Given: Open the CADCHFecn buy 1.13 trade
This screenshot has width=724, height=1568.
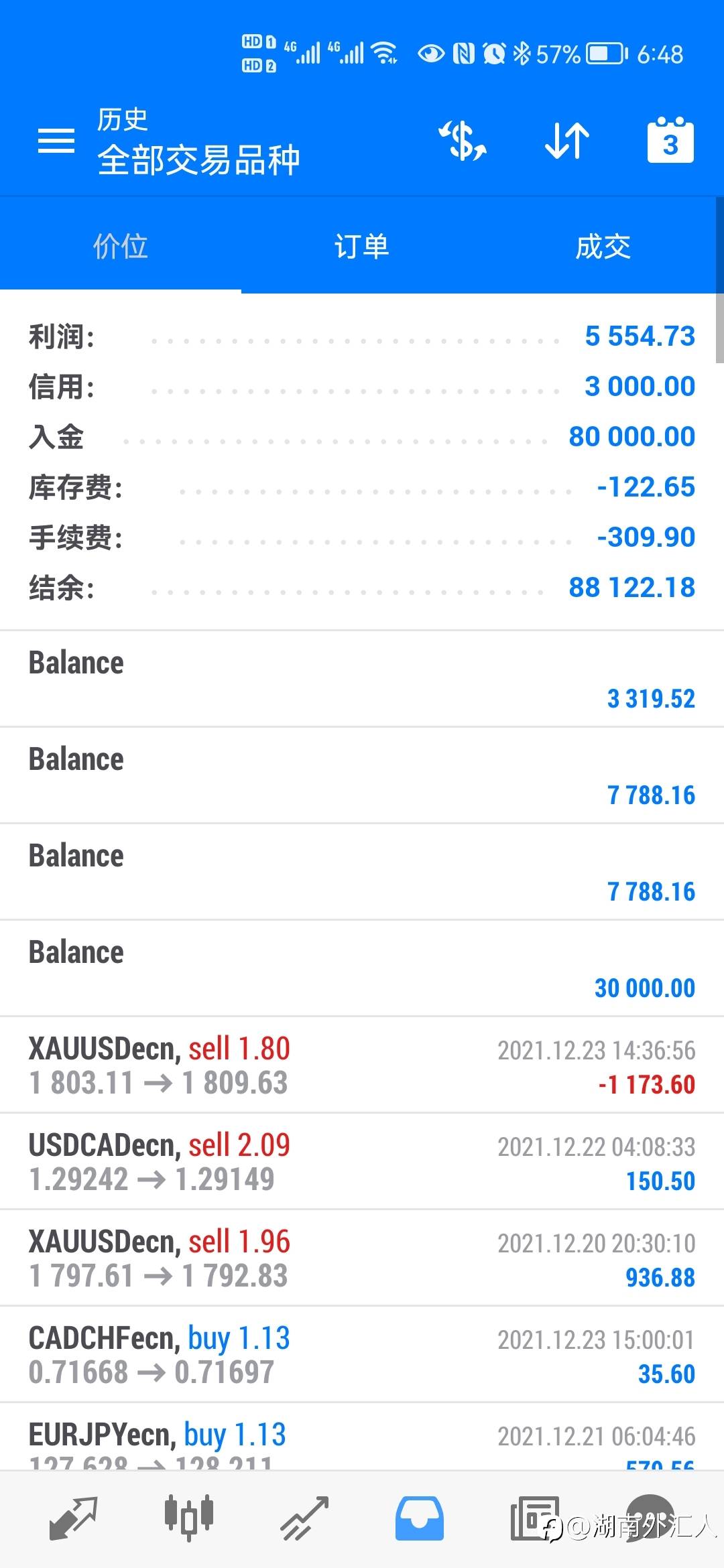Looking at the screenshot, I should point(362,1354).
